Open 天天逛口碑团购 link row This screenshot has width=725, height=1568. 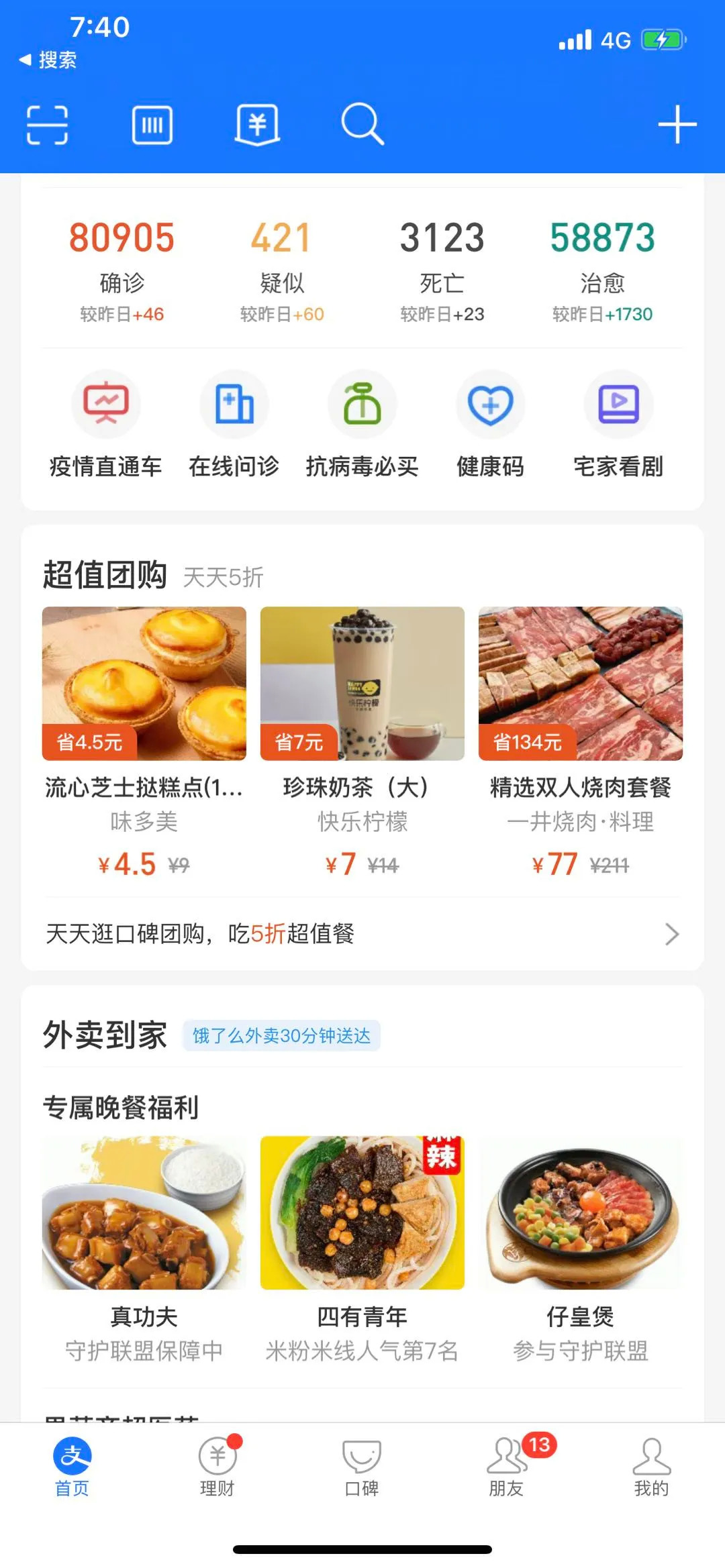coord(362,933)
